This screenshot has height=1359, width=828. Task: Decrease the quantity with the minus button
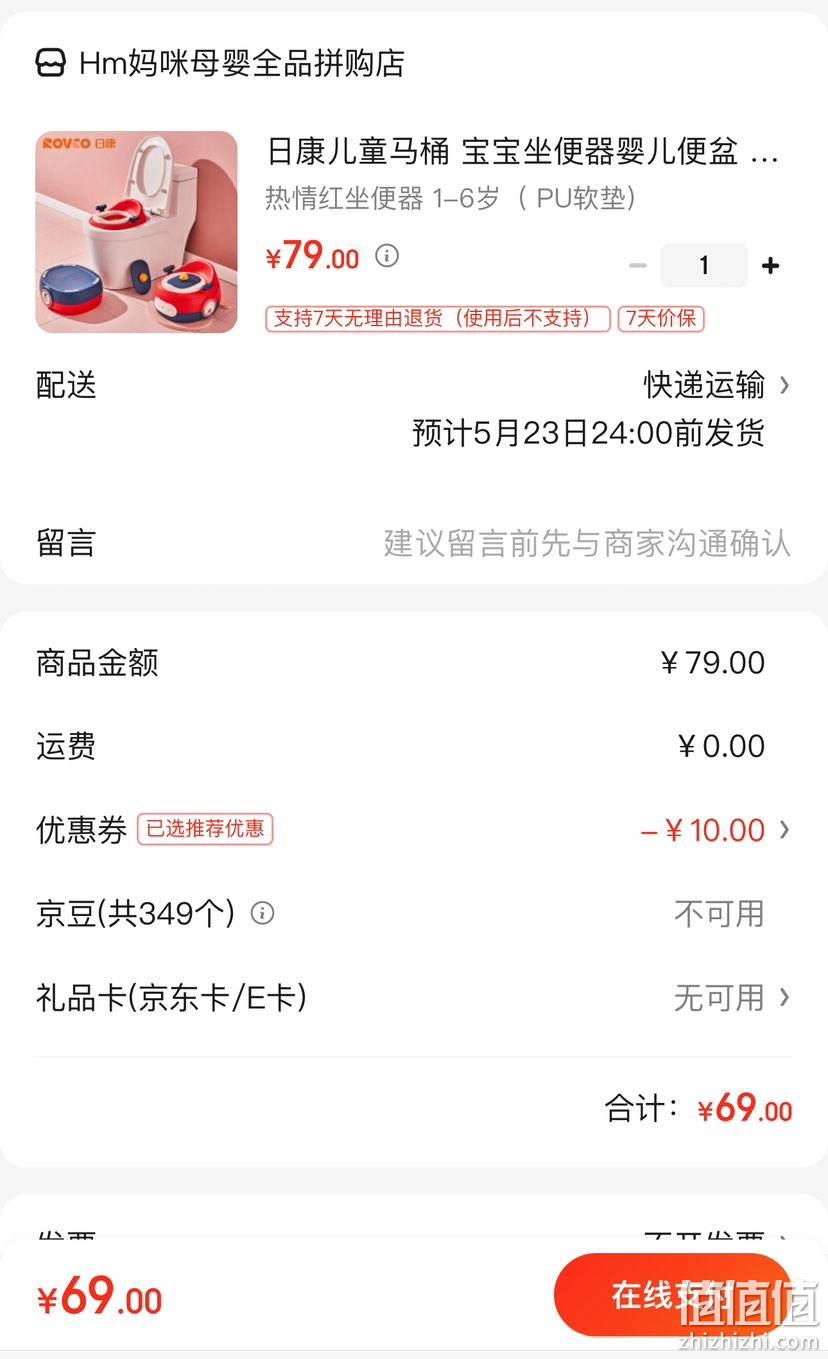tap(637, 266)
